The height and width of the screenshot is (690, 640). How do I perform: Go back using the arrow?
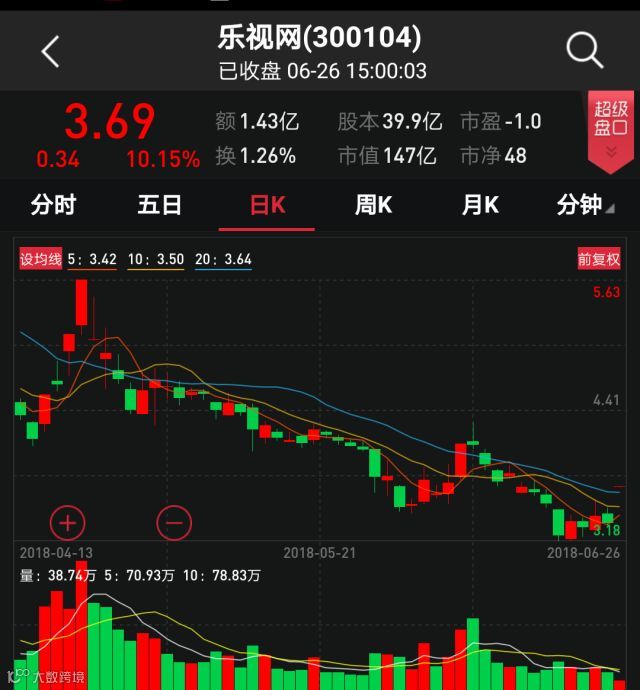(x=50, y=51)
